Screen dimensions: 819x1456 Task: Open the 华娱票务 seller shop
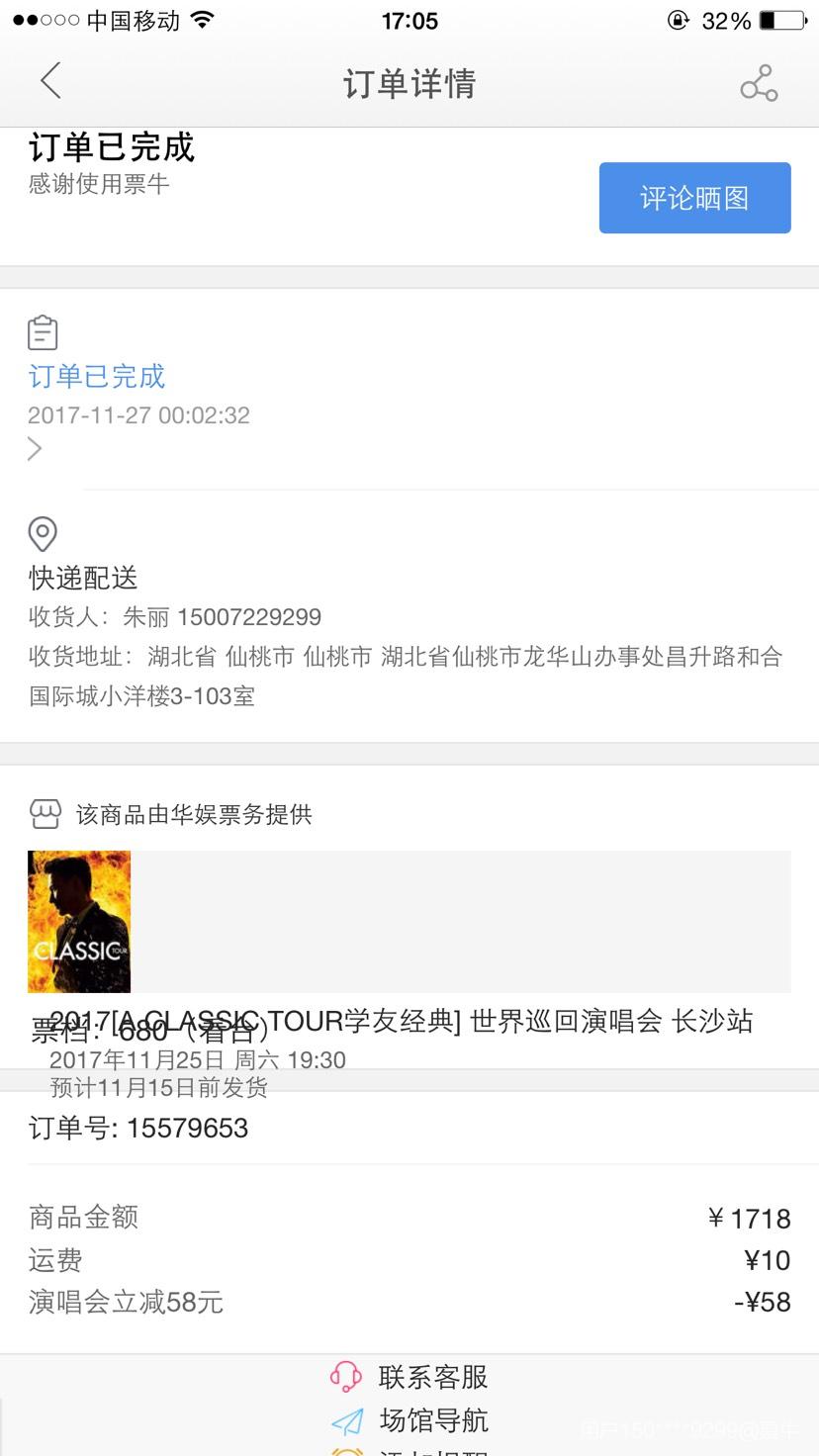193,814
